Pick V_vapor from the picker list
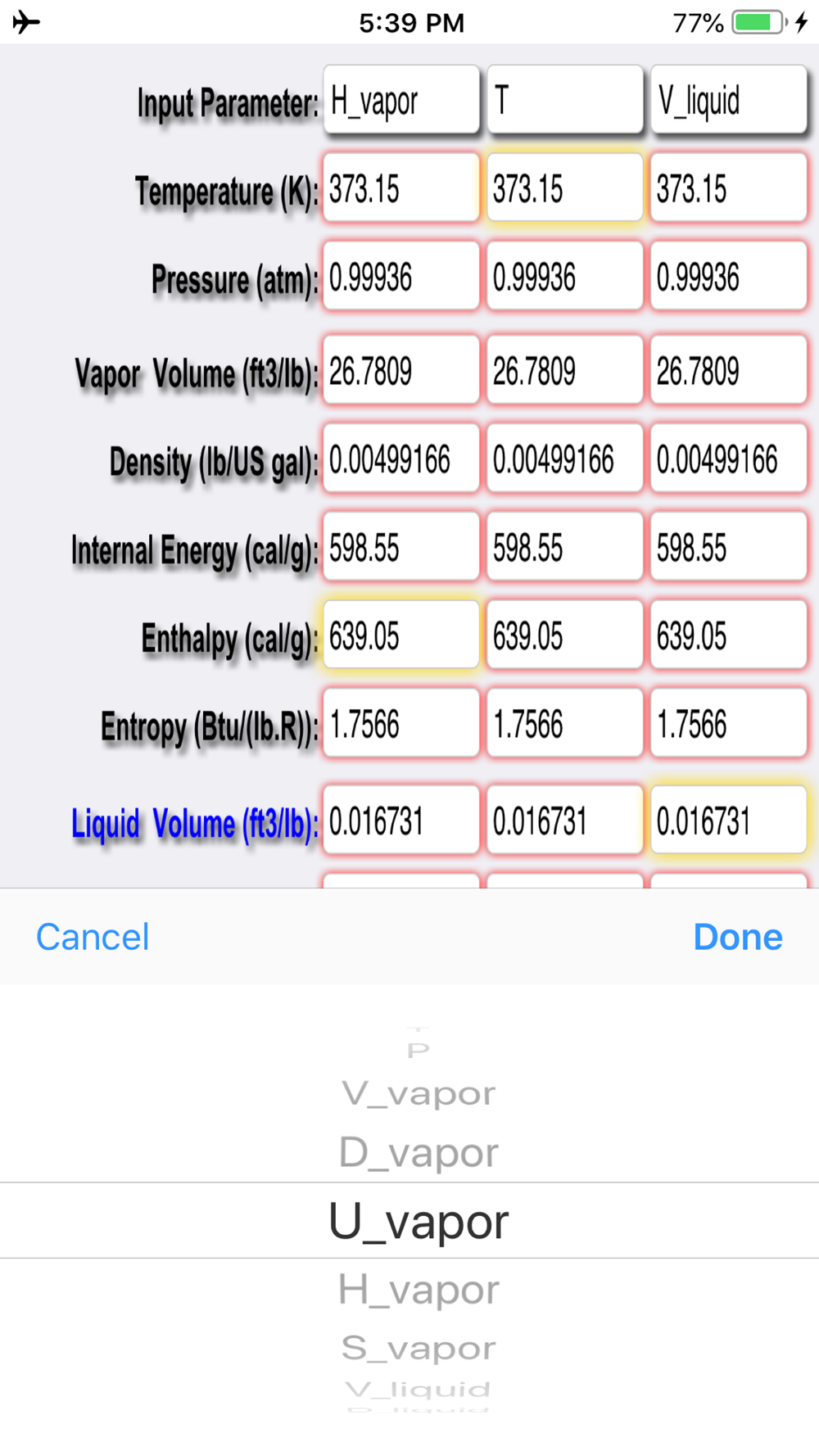 pos(419,1093)
